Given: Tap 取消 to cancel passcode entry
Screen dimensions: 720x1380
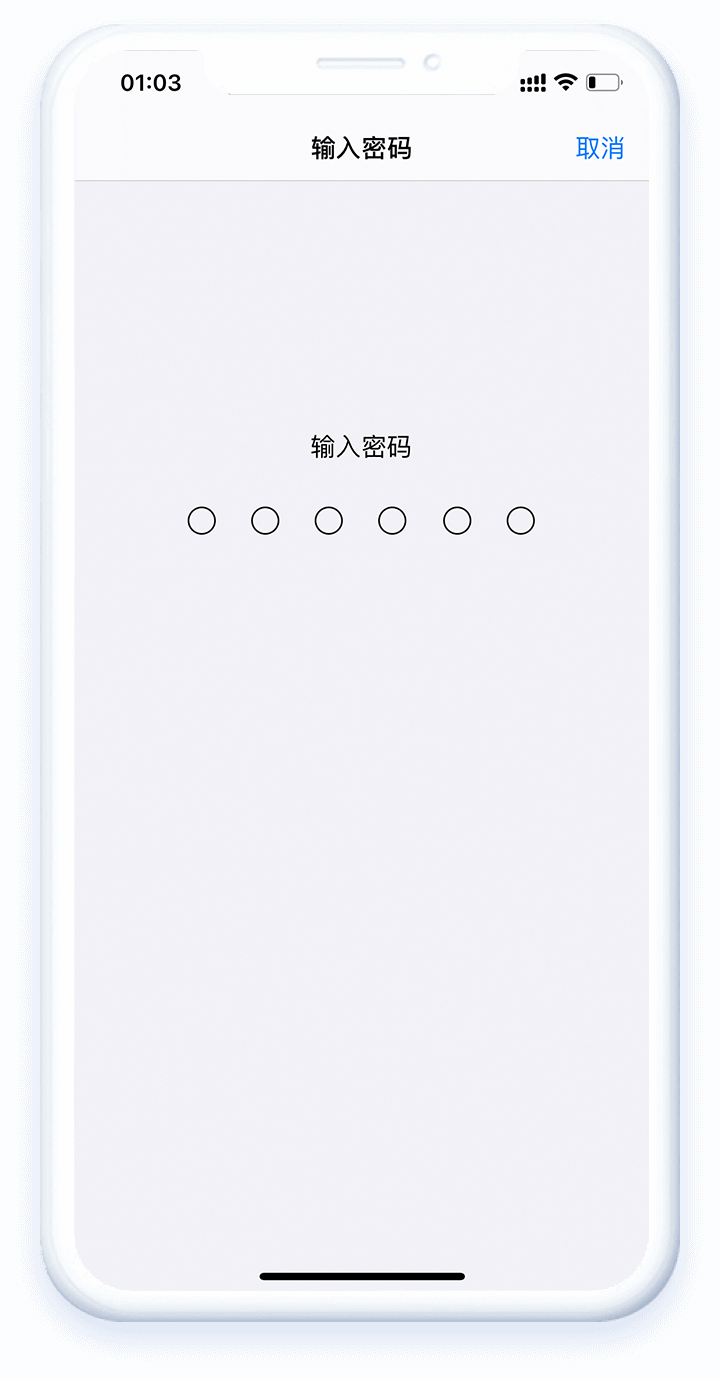Looking at the screenshot, I should click(599, 149).
